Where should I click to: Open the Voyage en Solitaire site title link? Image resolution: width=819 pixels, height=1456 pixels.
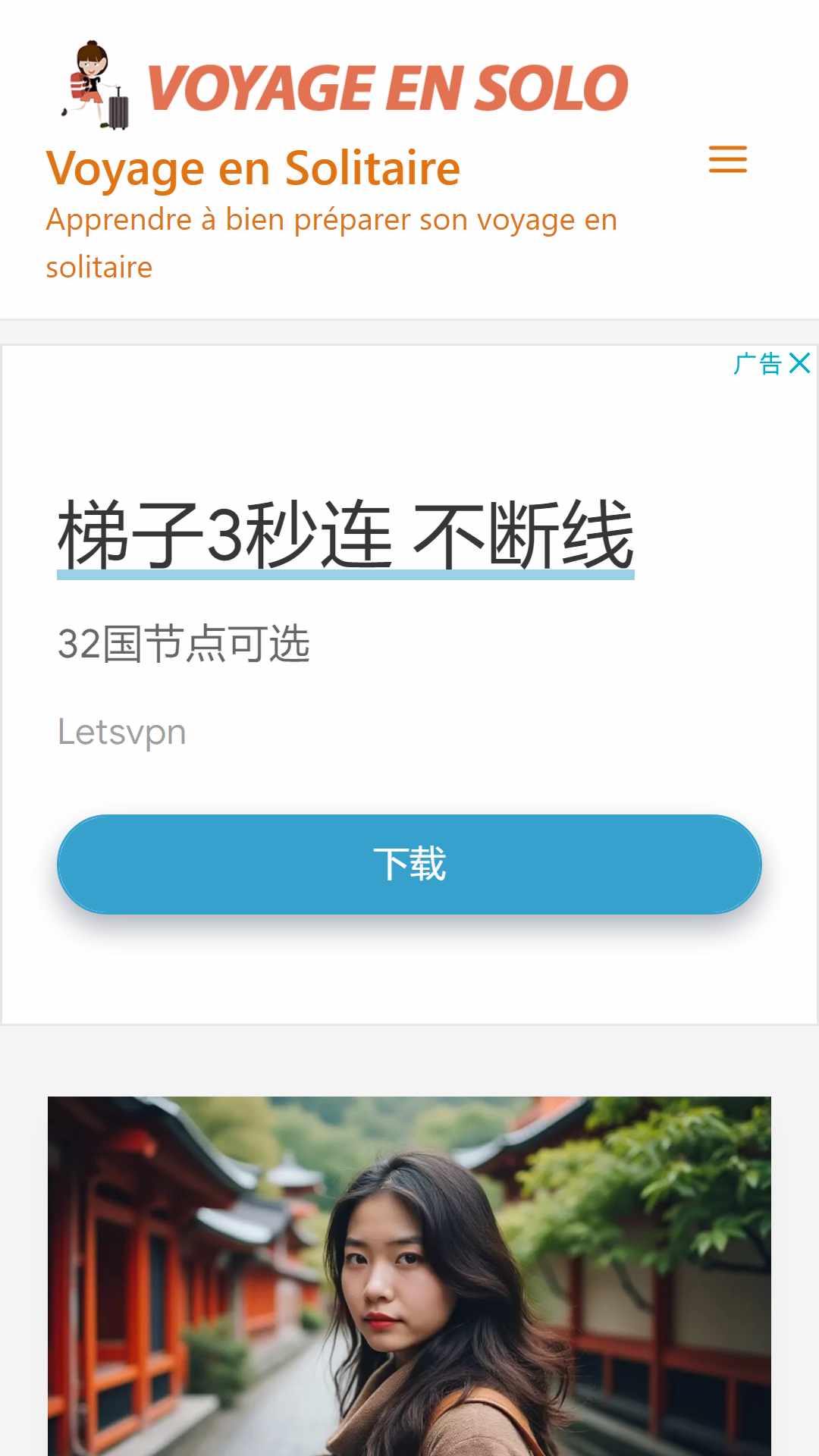pyautogui.click(x=253, y=168)
